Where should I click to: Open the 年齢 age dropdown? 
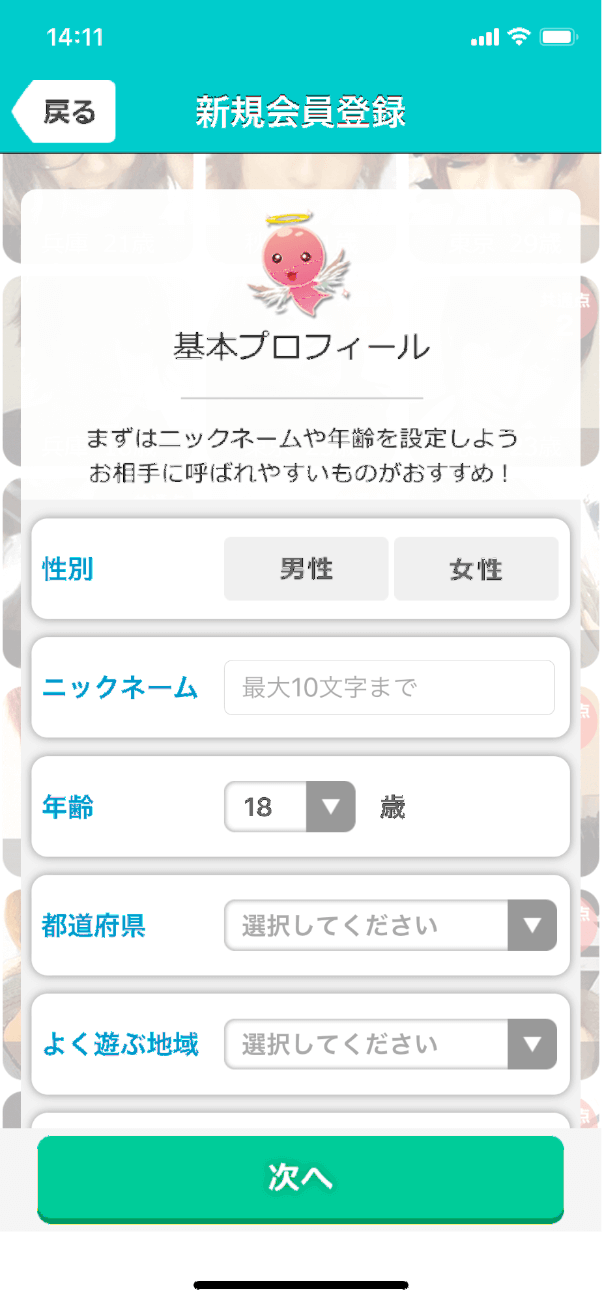290,806
